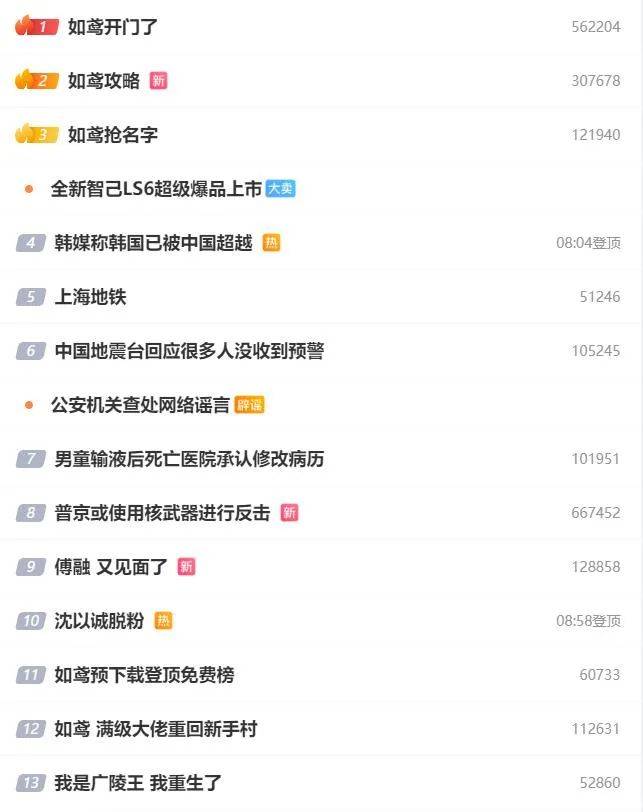This screenshot has height=812, width=643.
Task: Open the 上海地铁 trending topic
Action: point(90,297)
